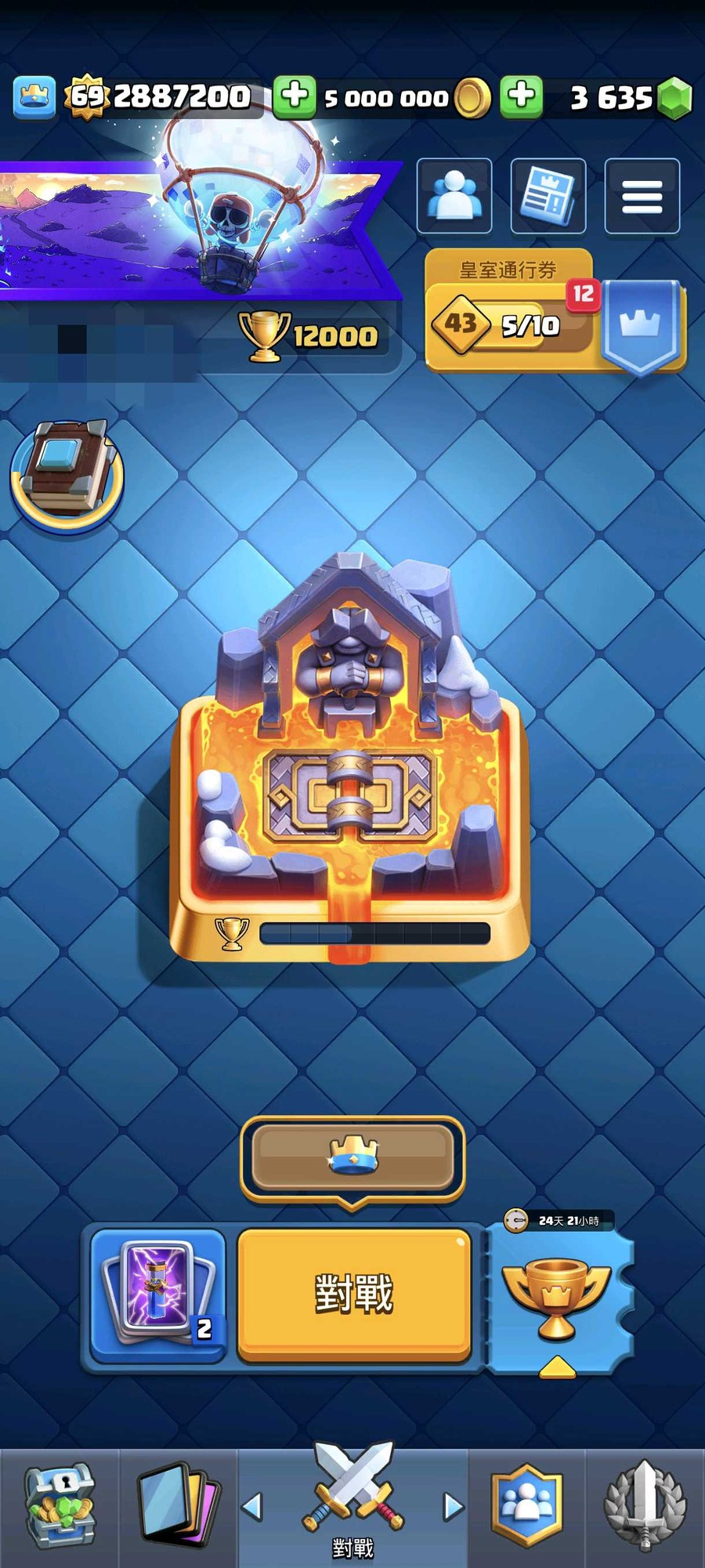Tap the plus button beside the gem count

click(x=522, y=96)
